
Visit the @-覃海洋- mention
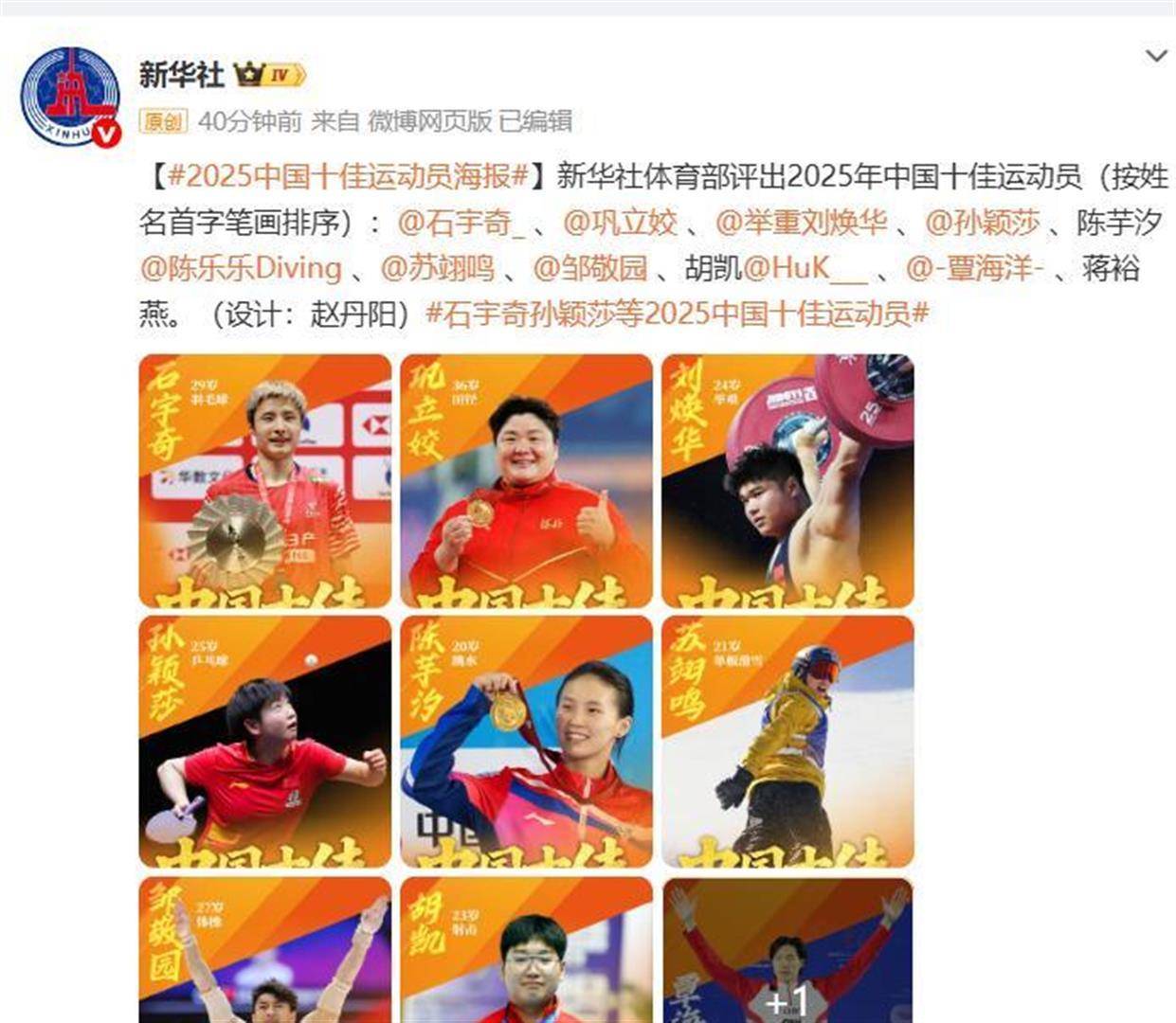pyautogui.click(x=974, y=268)
